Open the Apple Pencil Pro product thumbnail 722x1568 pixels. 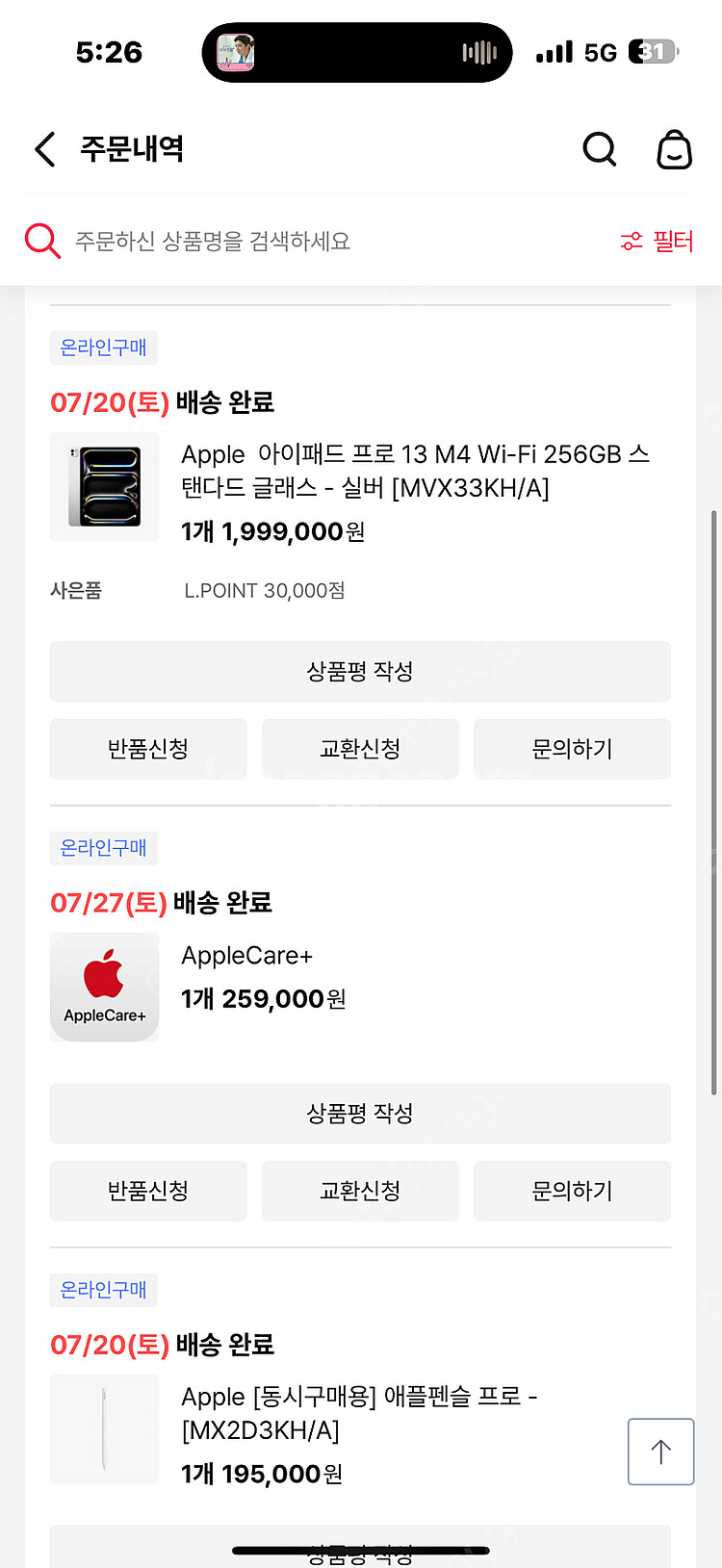click(104, 1428)
